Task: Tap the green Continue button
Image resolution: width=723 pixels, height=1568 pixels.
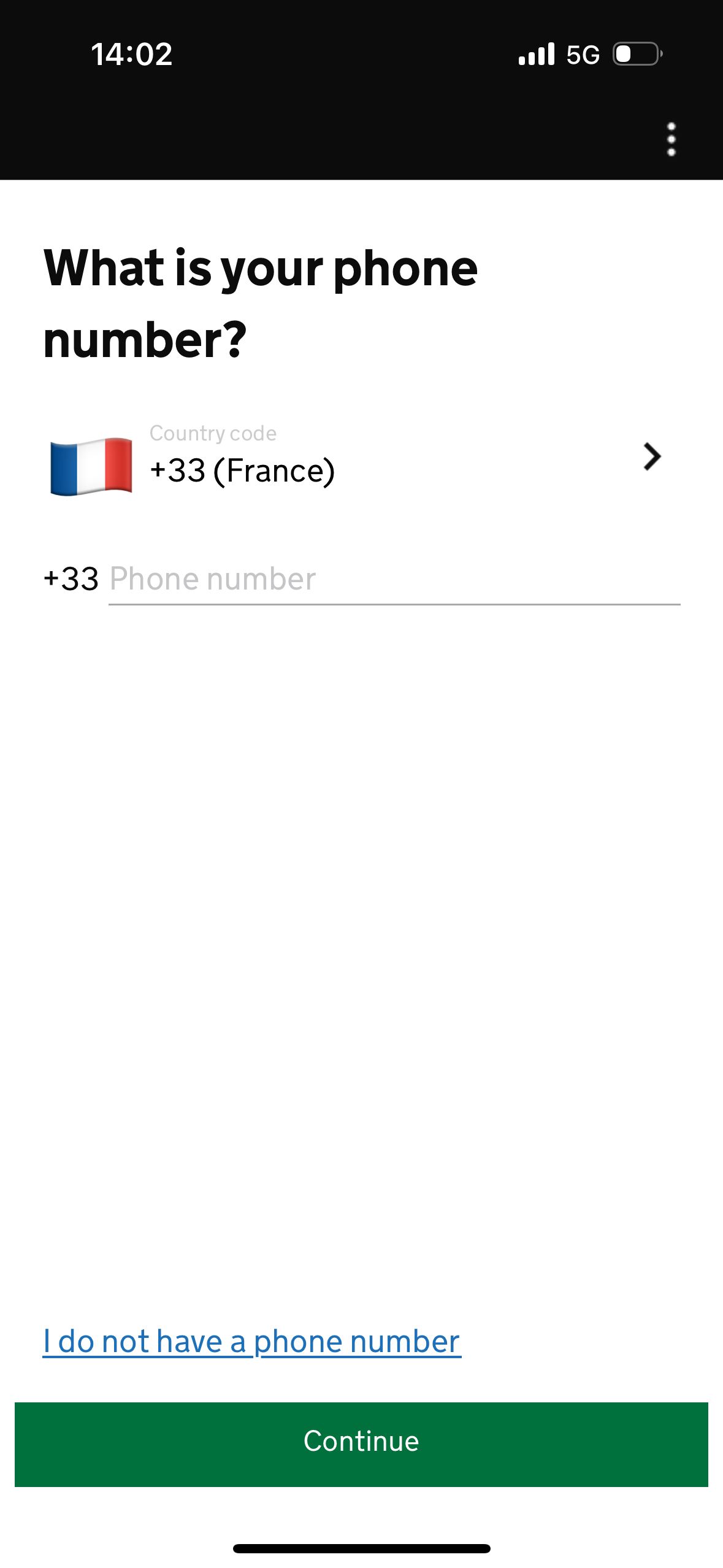Action: pyautogui.click(x=361, y=1443)
